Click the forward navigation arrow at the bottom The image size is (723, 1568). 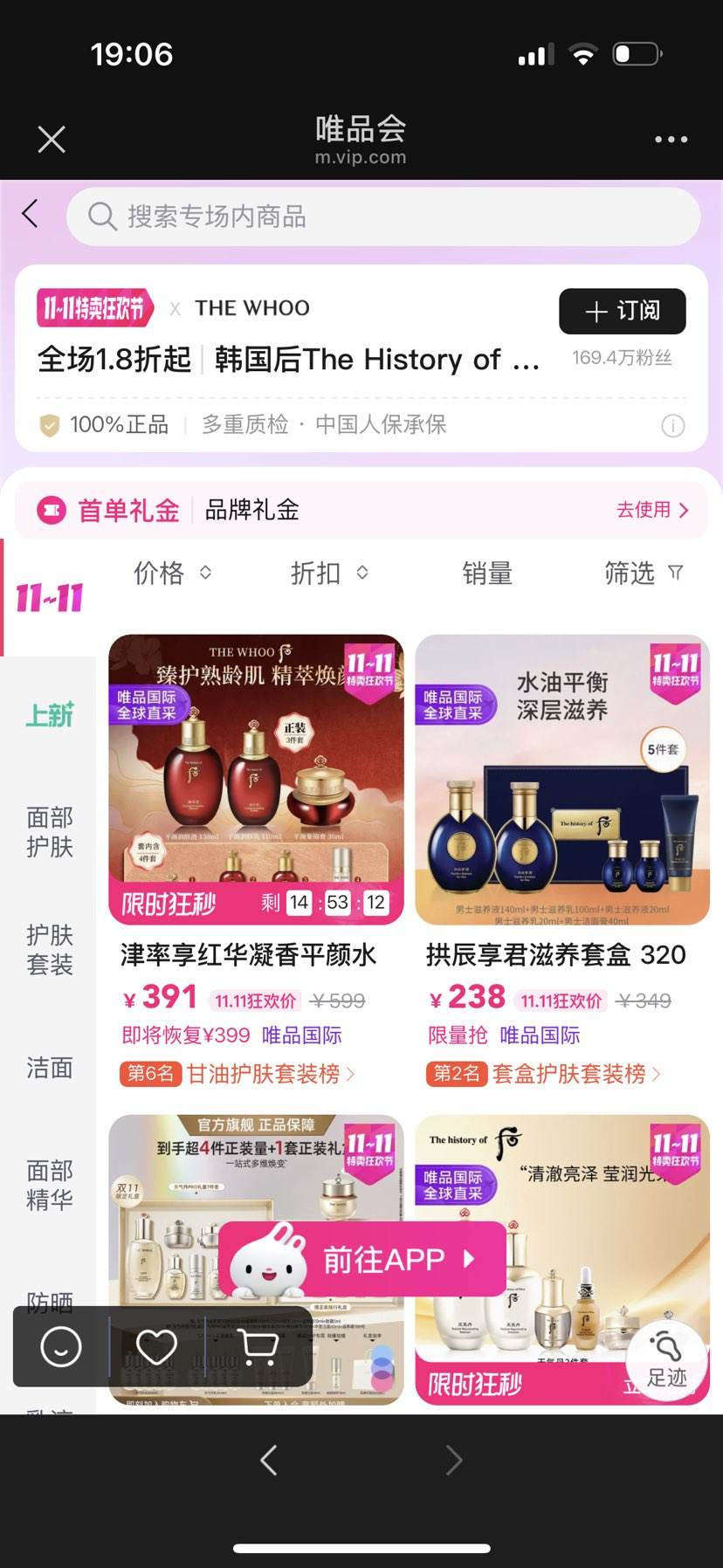pyautogui.click(x=453, y=1459)
